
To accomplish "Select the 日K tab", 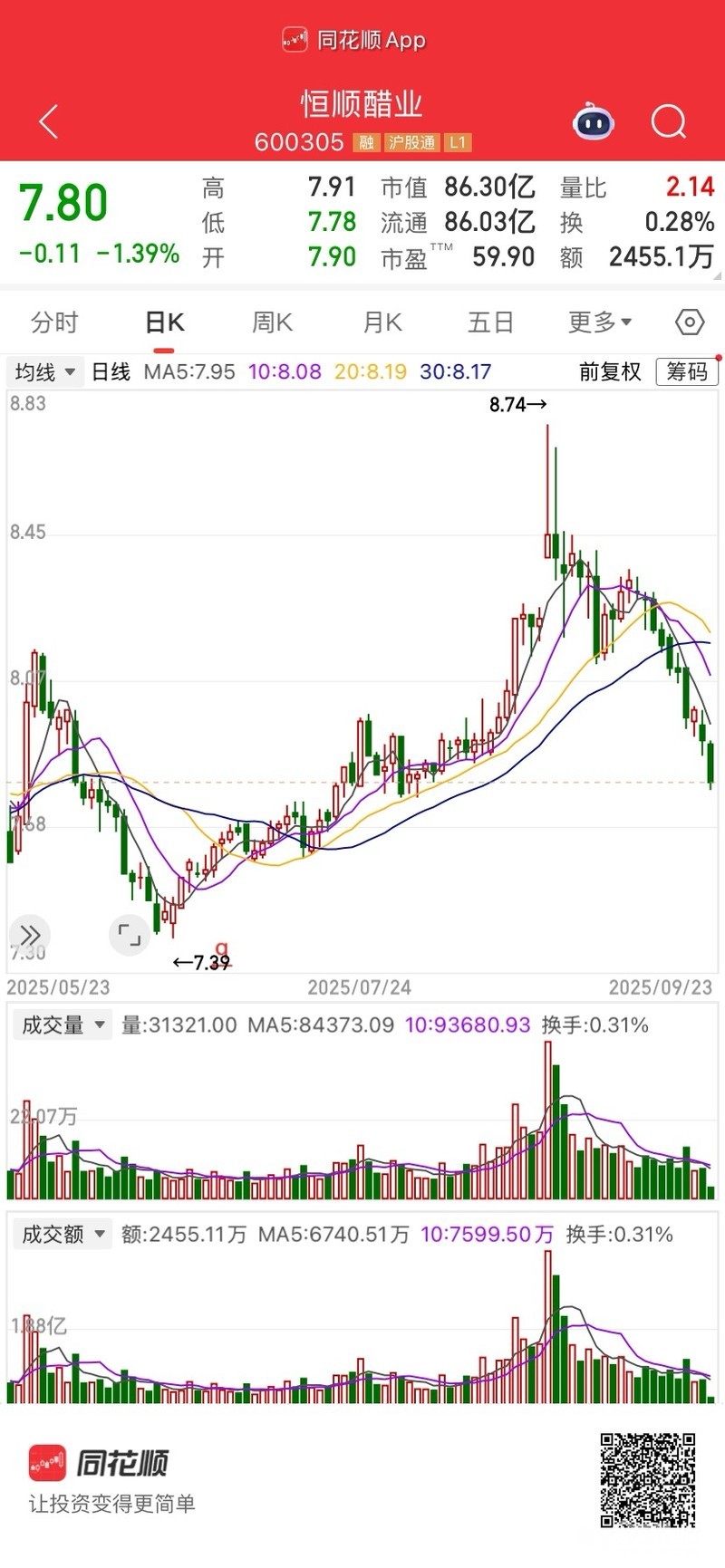I will pos(165,322).
